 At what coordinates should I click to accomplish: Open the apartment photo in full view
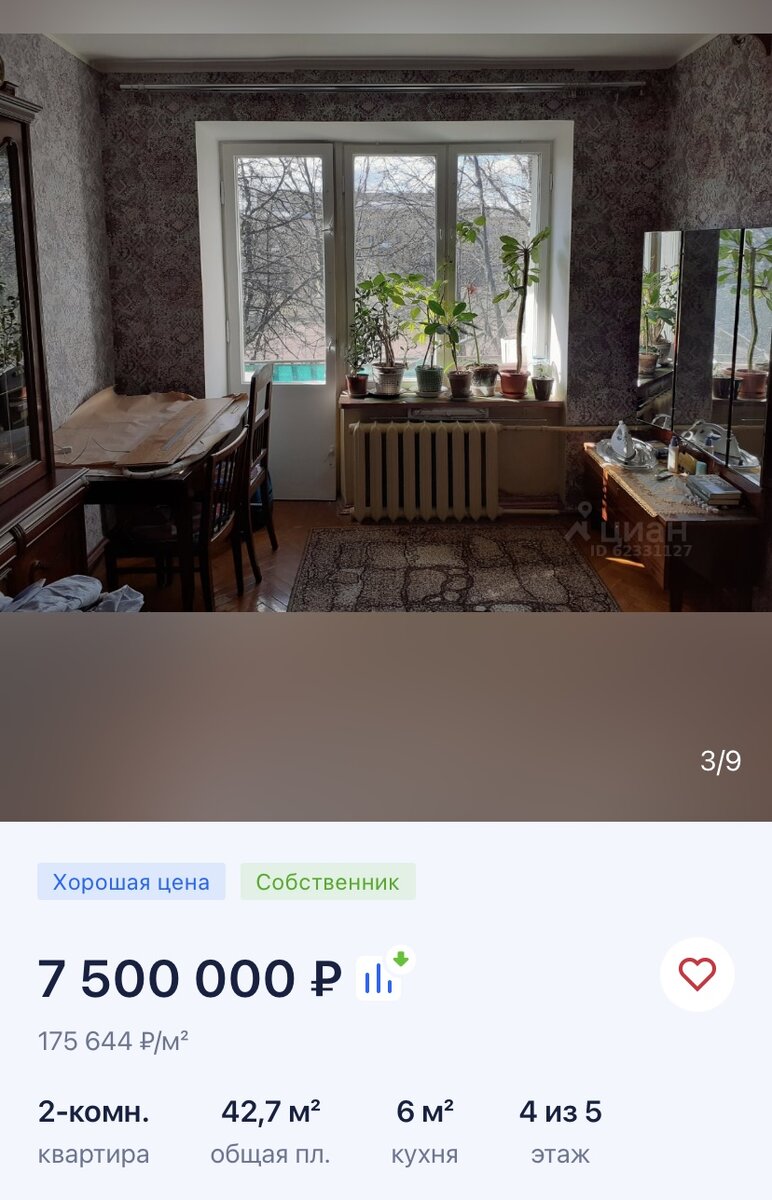coord(386,330)
